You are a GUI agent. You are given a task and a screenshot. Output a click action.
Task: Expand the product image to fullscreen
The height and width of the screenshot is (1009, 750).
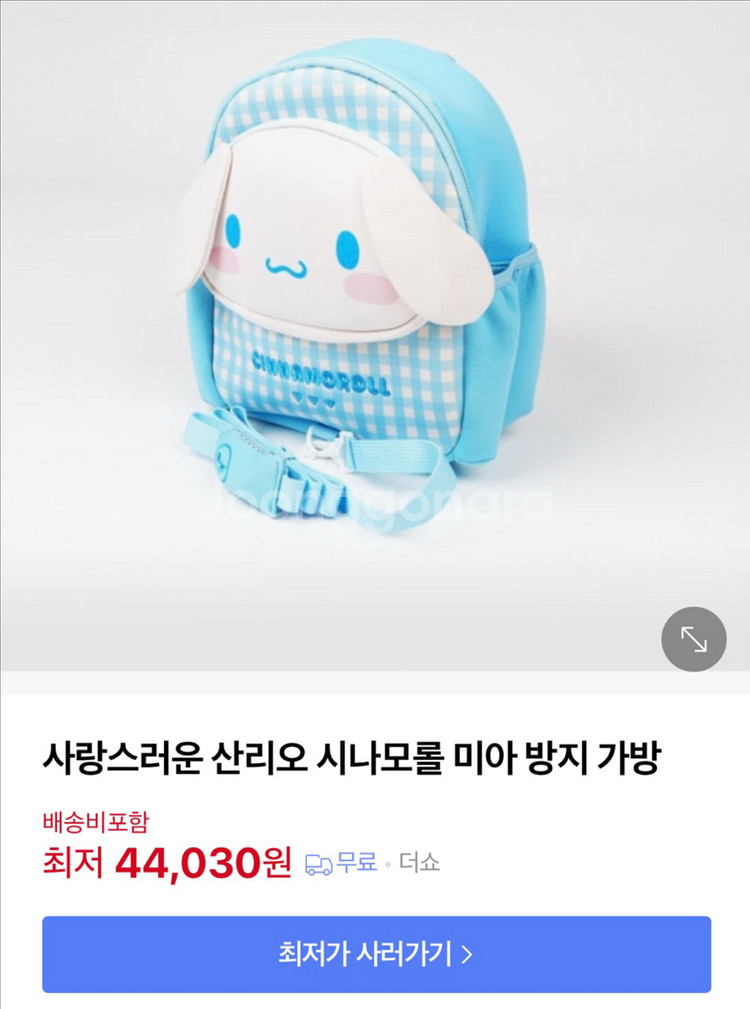click(693, 639)
